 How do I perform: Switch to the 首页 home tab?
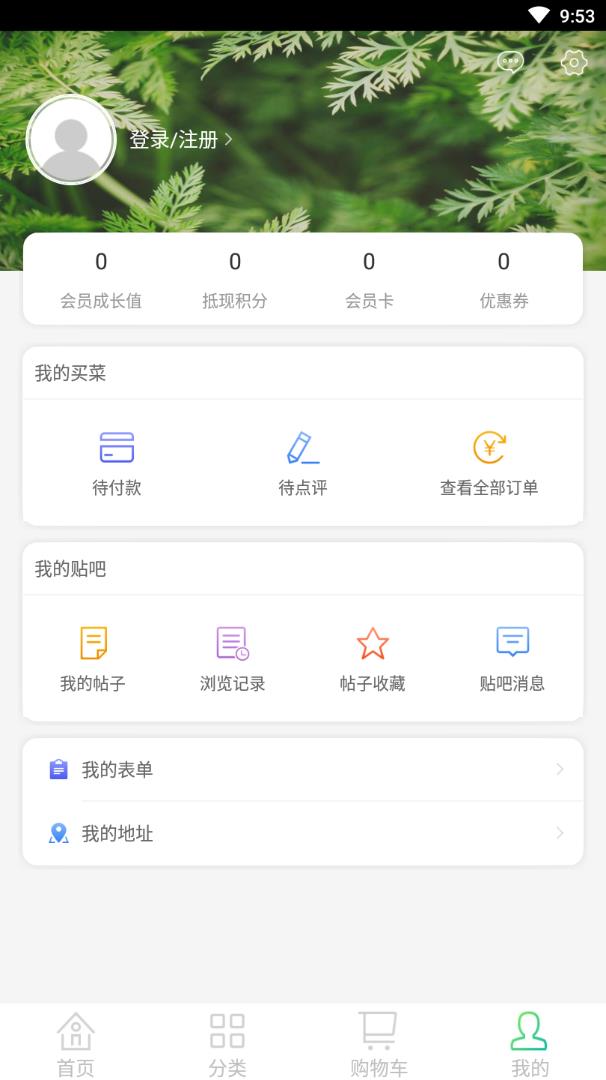(x=76, y=1043)
